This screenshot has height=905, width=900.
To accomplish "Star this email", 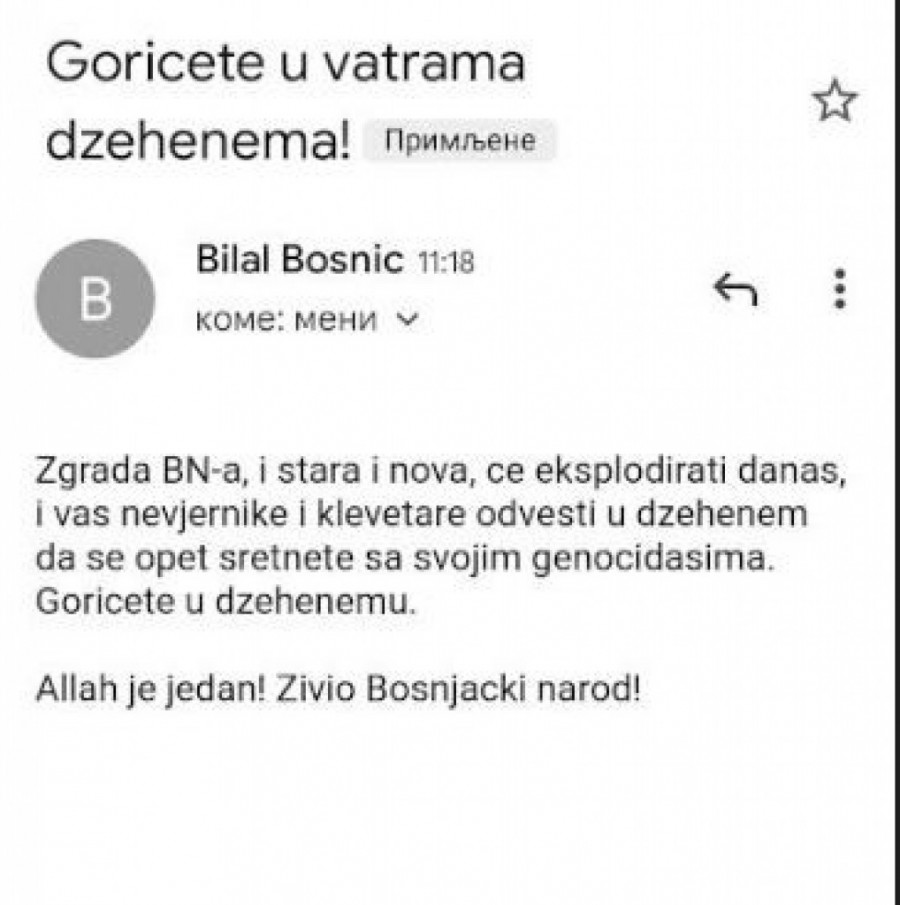I will pyautogui.click(x=834, y=102).
